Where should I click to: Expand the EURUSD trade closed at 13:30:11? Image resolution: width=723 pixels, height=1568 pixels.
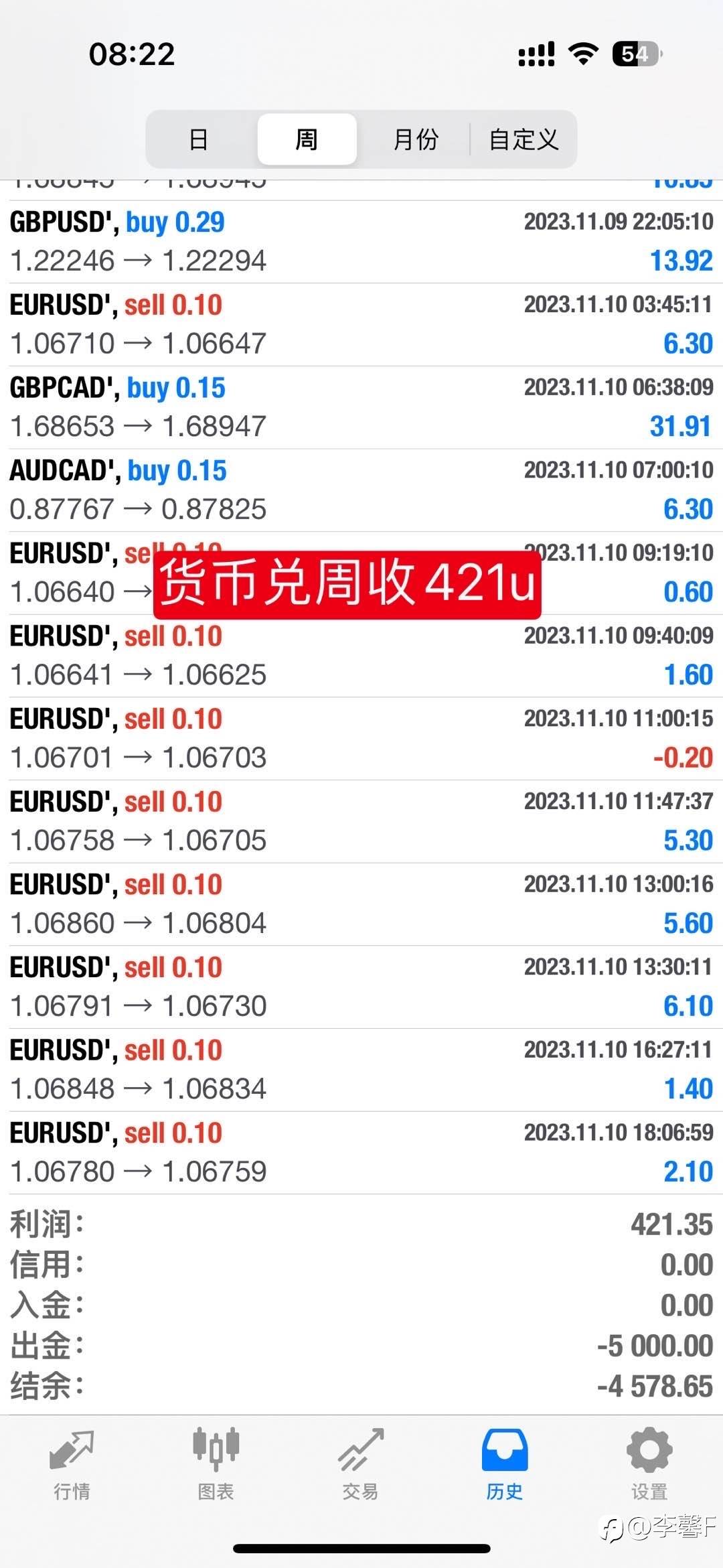click(x=361, y=987)
